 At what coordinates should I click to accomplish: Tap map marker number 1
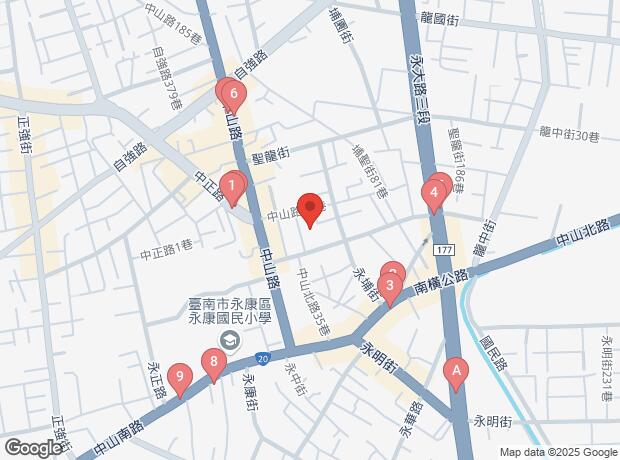(x=232, y=187)
